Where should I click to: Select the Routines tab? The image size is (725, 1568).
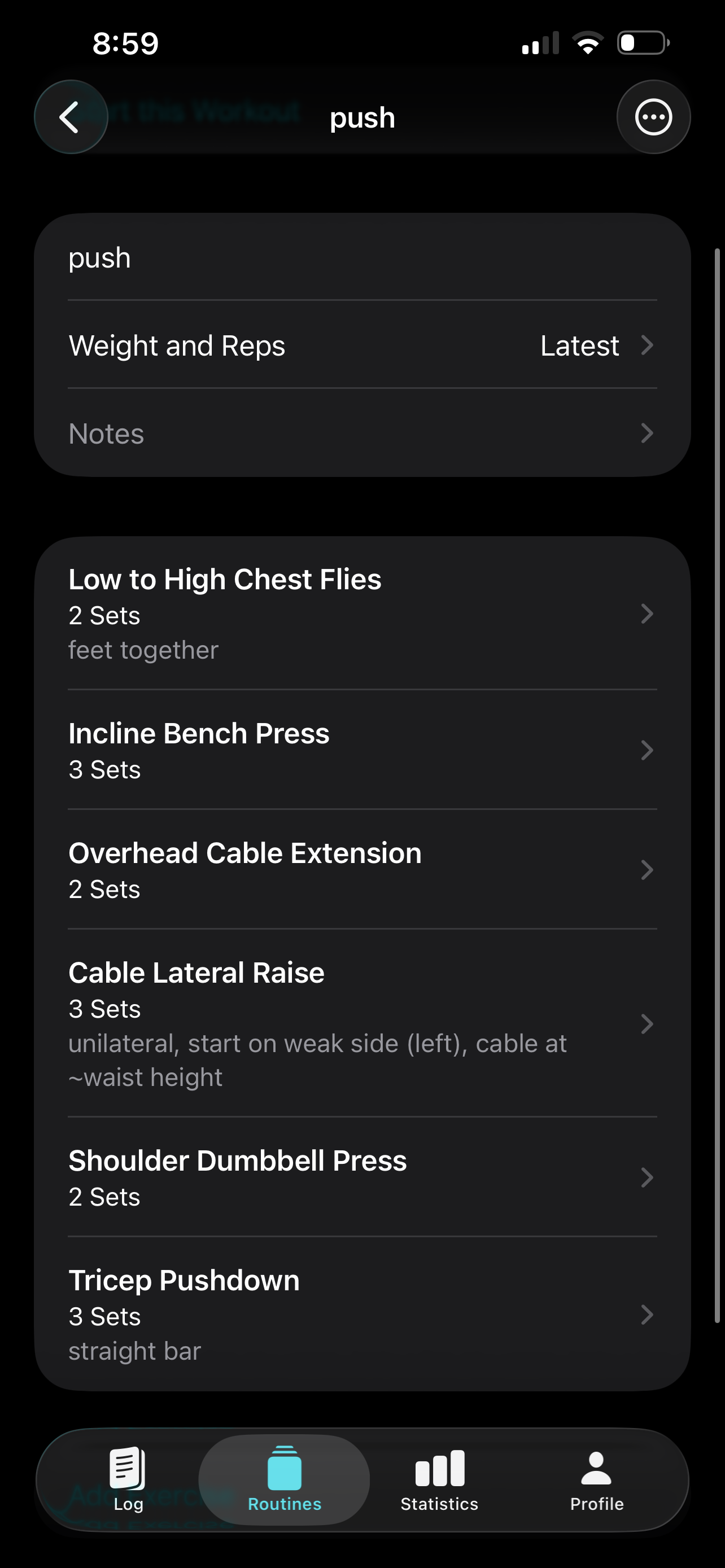point(284,1479)
